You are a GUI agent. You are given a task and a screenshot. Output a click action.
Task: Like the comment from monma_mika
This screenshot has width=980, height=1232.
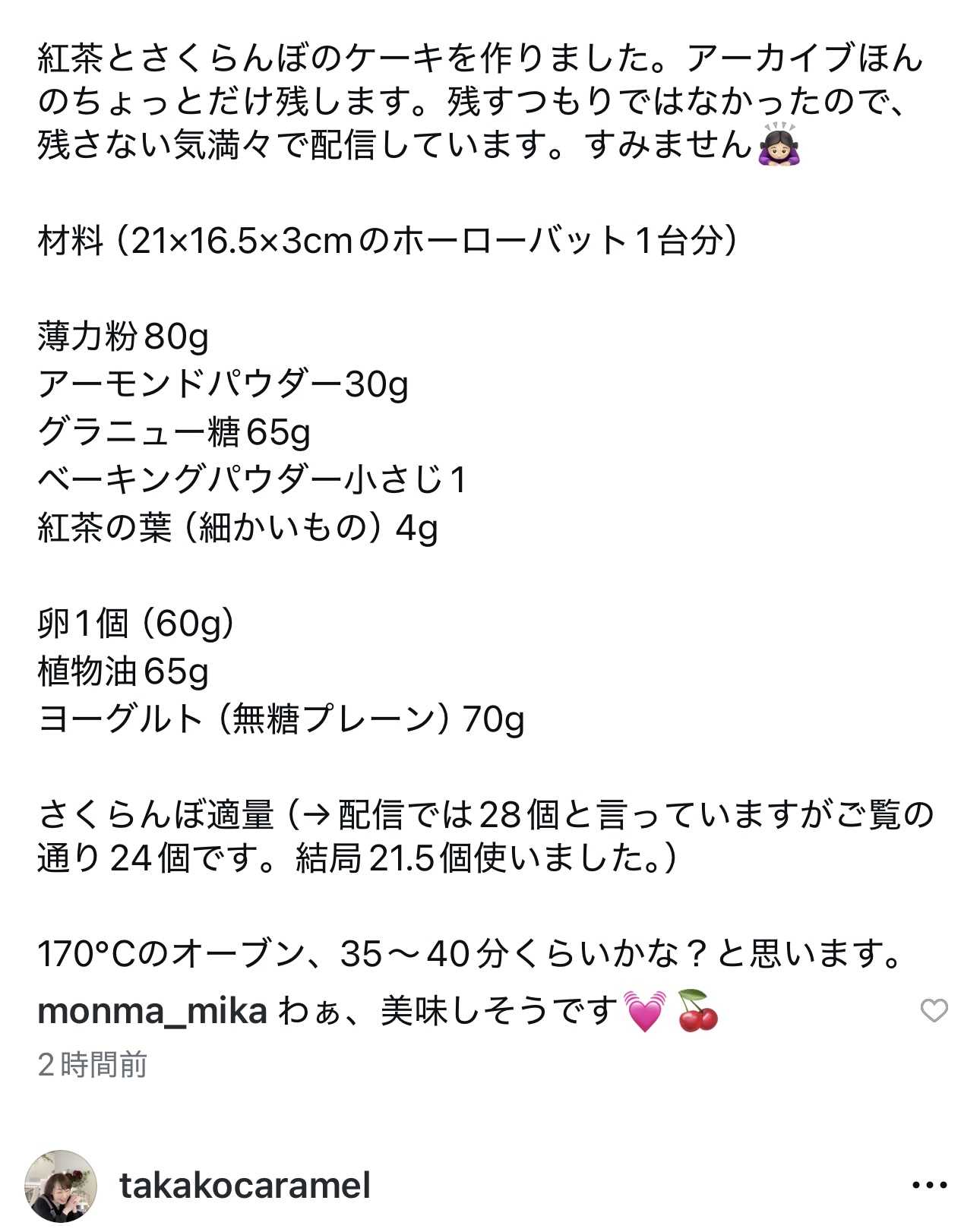pyautogui.click(x=934, y=1011)
